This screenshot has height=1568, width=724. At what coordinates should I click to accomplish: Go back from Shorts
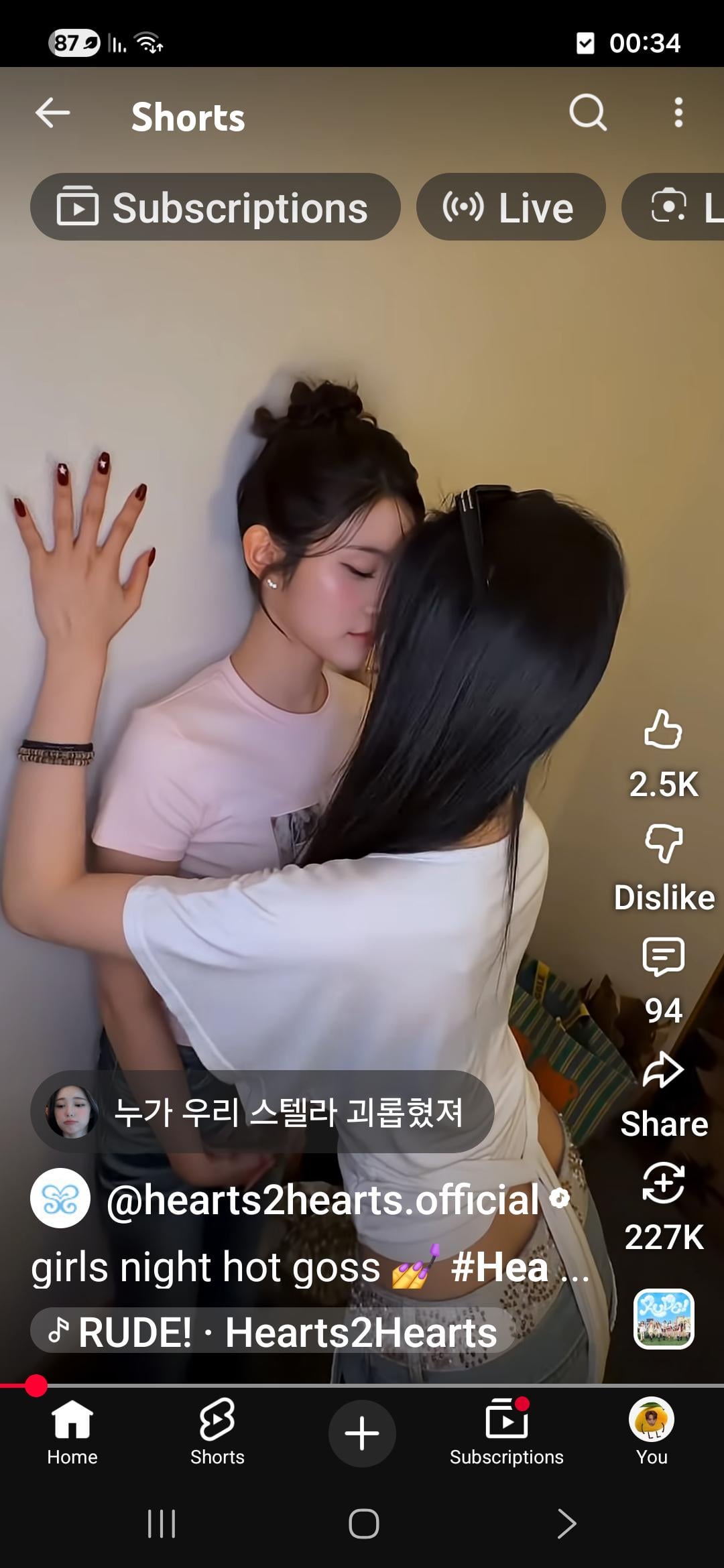pos(53,113)
